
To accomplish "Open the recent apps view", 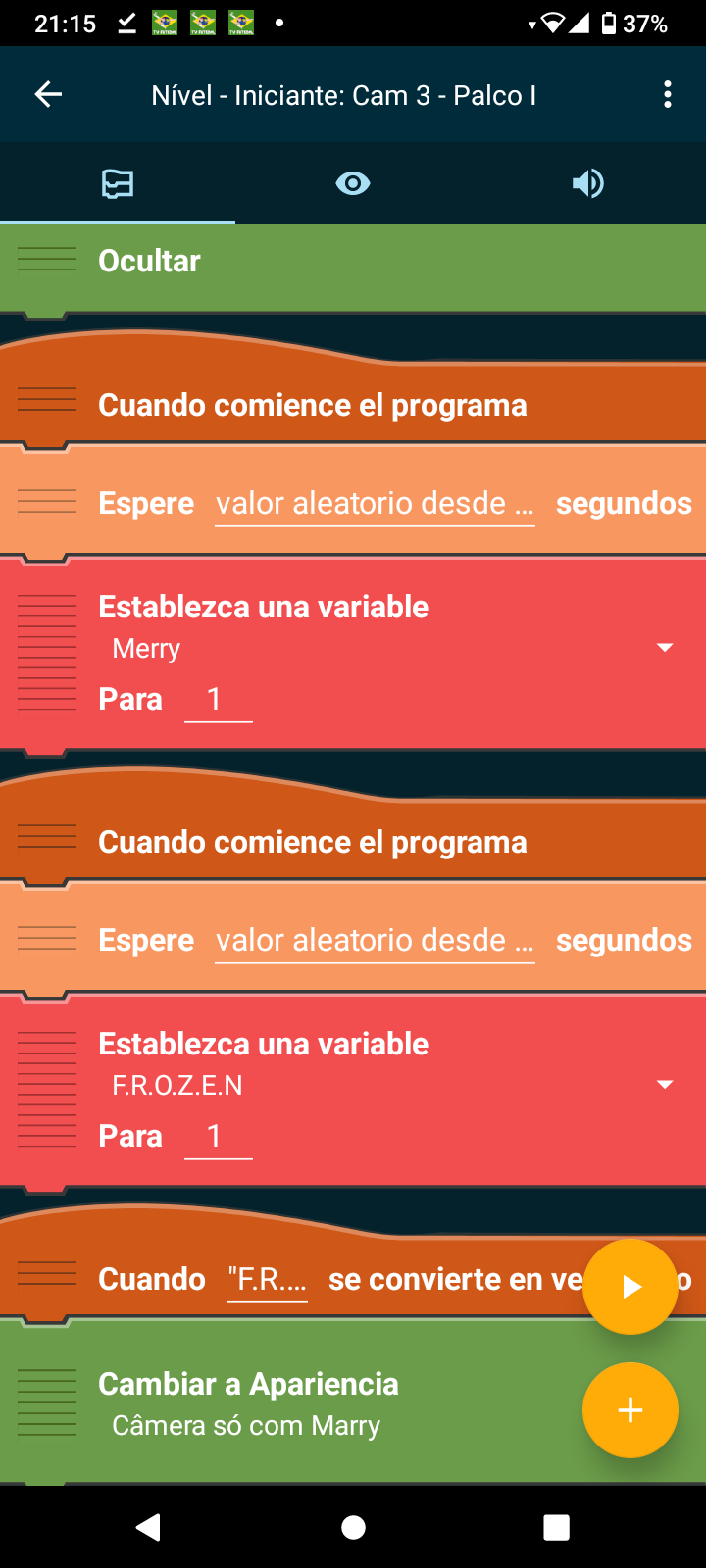I will [x=556, y=1527].
